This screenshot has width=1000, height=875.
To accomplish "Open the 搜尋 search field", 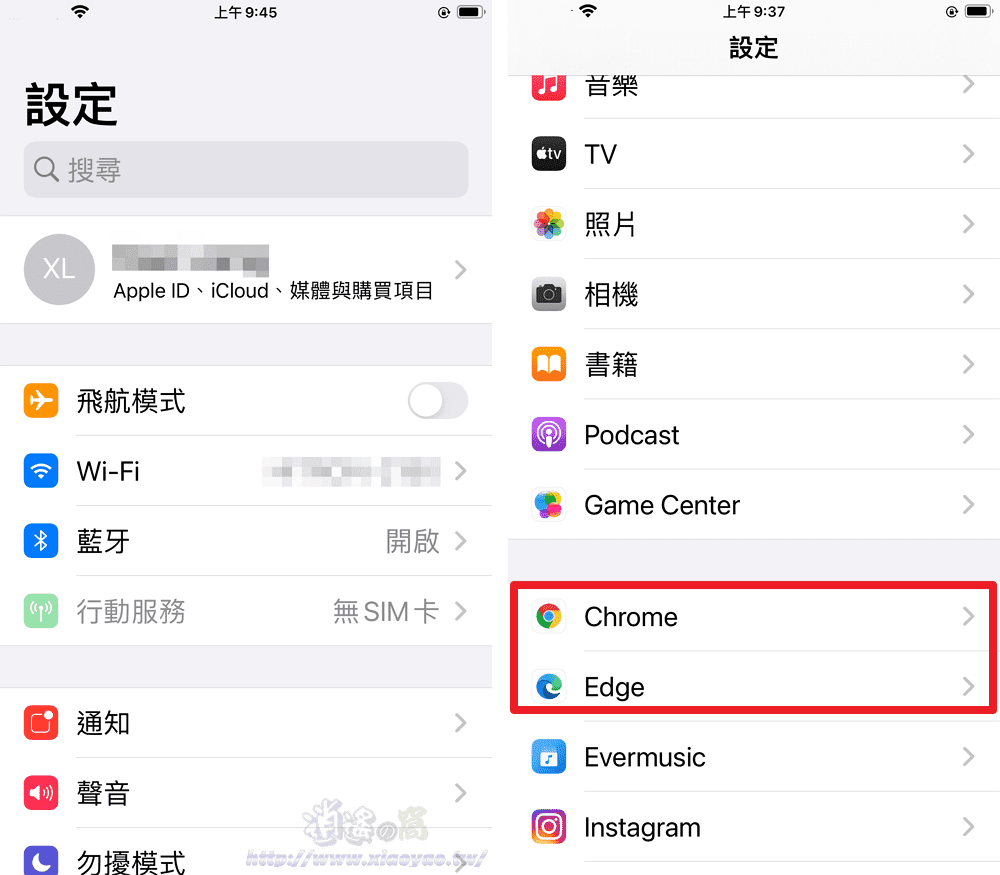I will pos(245,170).
